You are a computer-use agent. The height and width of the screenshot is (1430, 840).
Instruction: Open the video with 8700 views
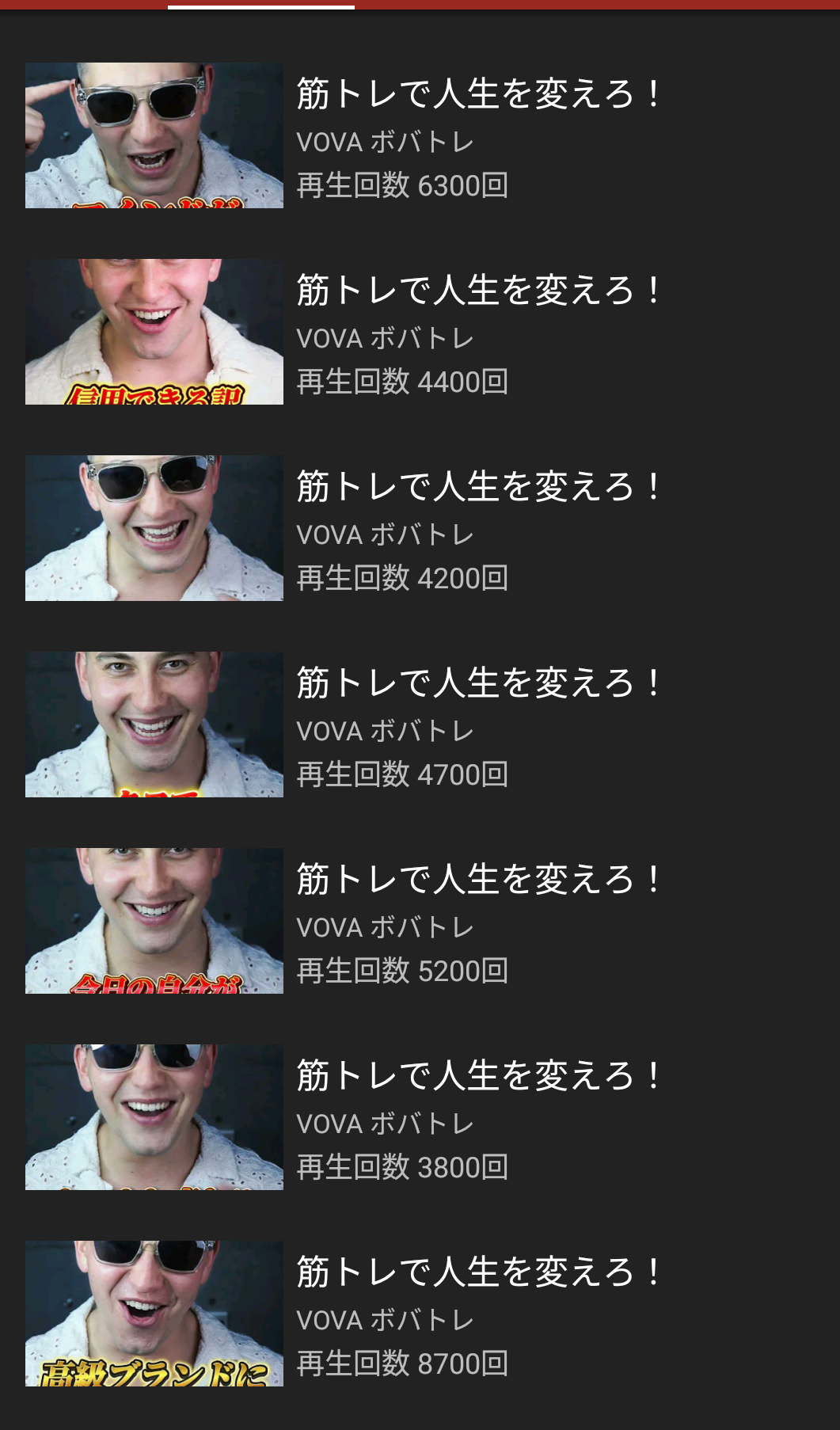tap(420, 1314)
